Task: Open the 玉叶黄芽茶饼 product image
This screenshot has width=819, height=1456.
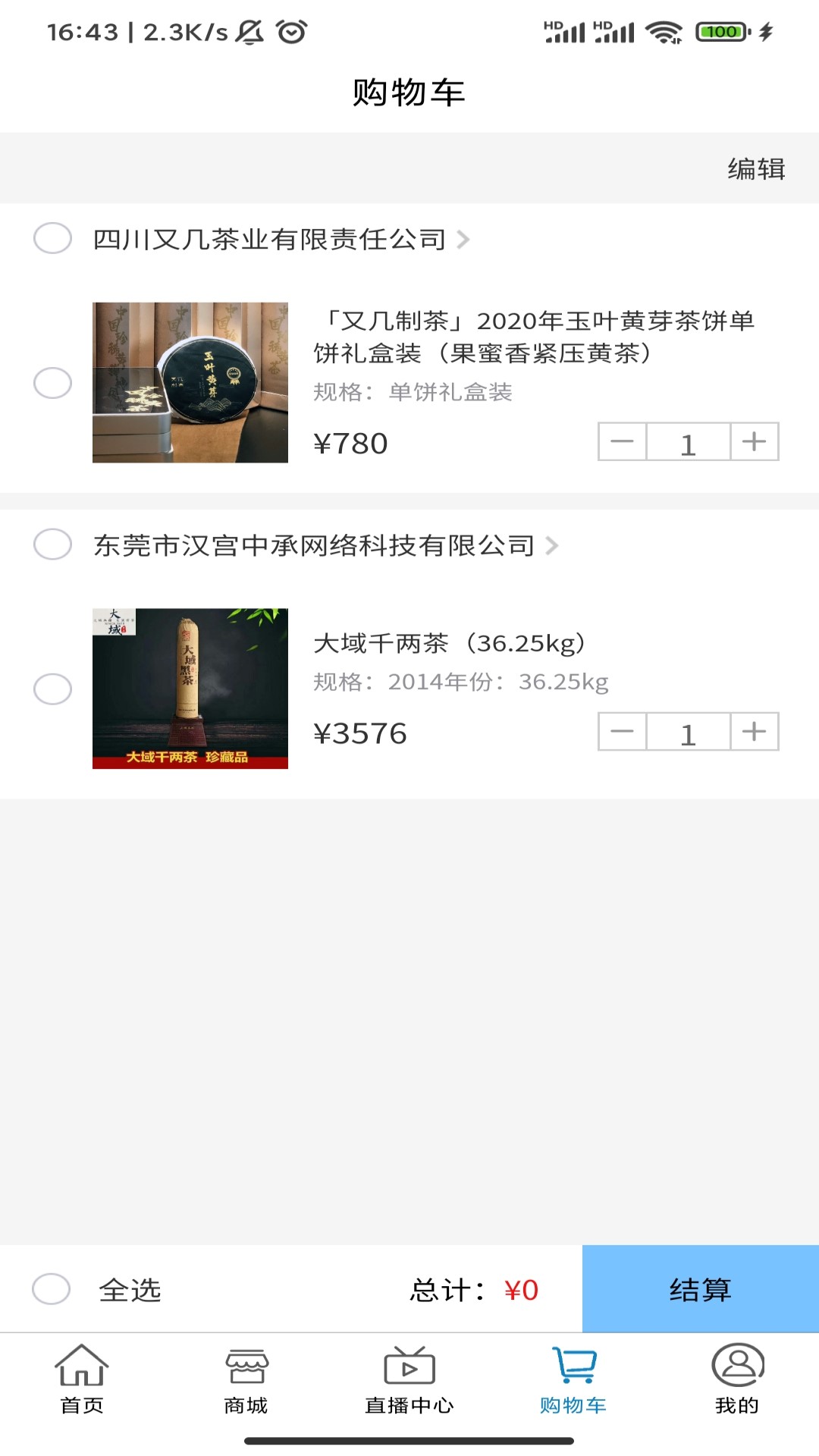Action: point(190,382)
